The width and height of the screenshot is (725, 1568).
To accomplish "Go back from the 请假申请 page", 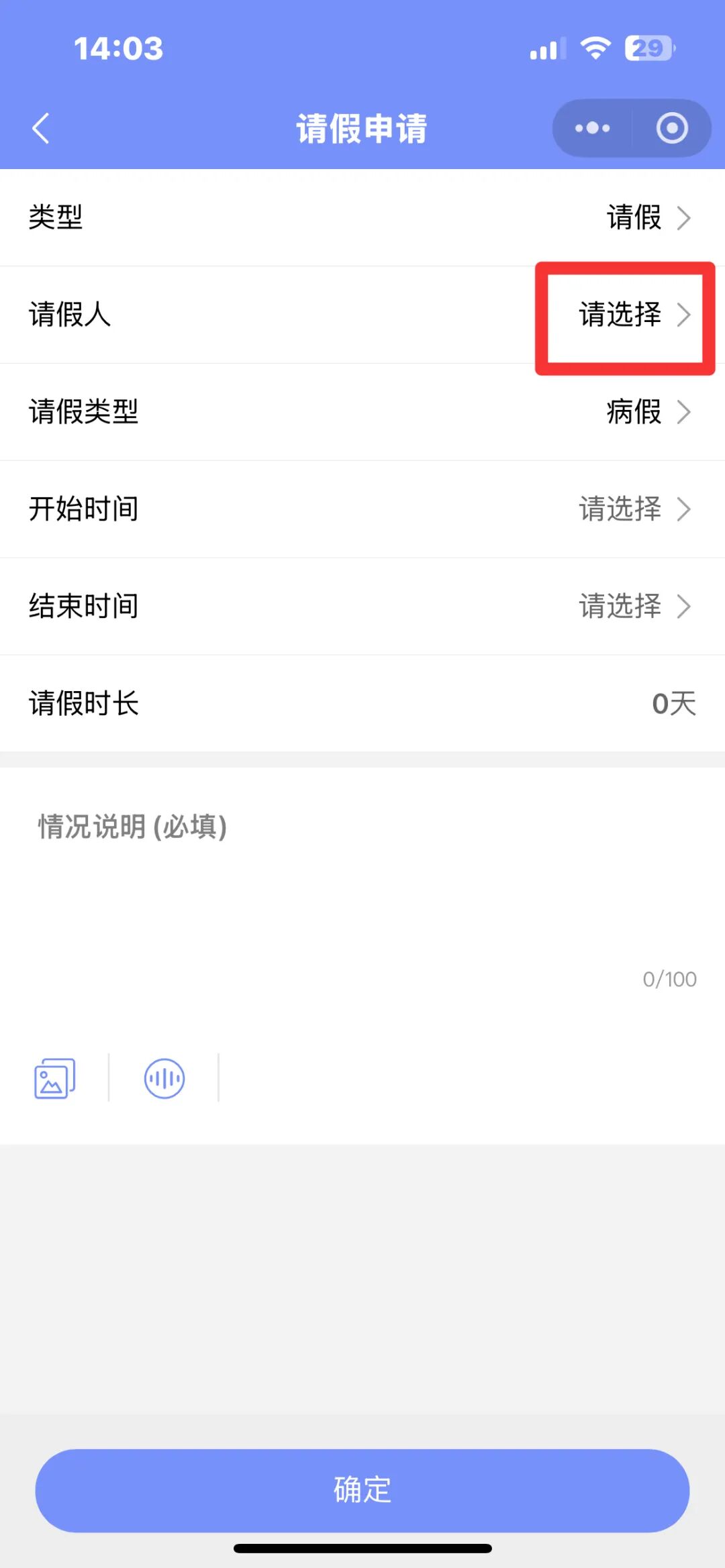I will (x=41, y=128).
